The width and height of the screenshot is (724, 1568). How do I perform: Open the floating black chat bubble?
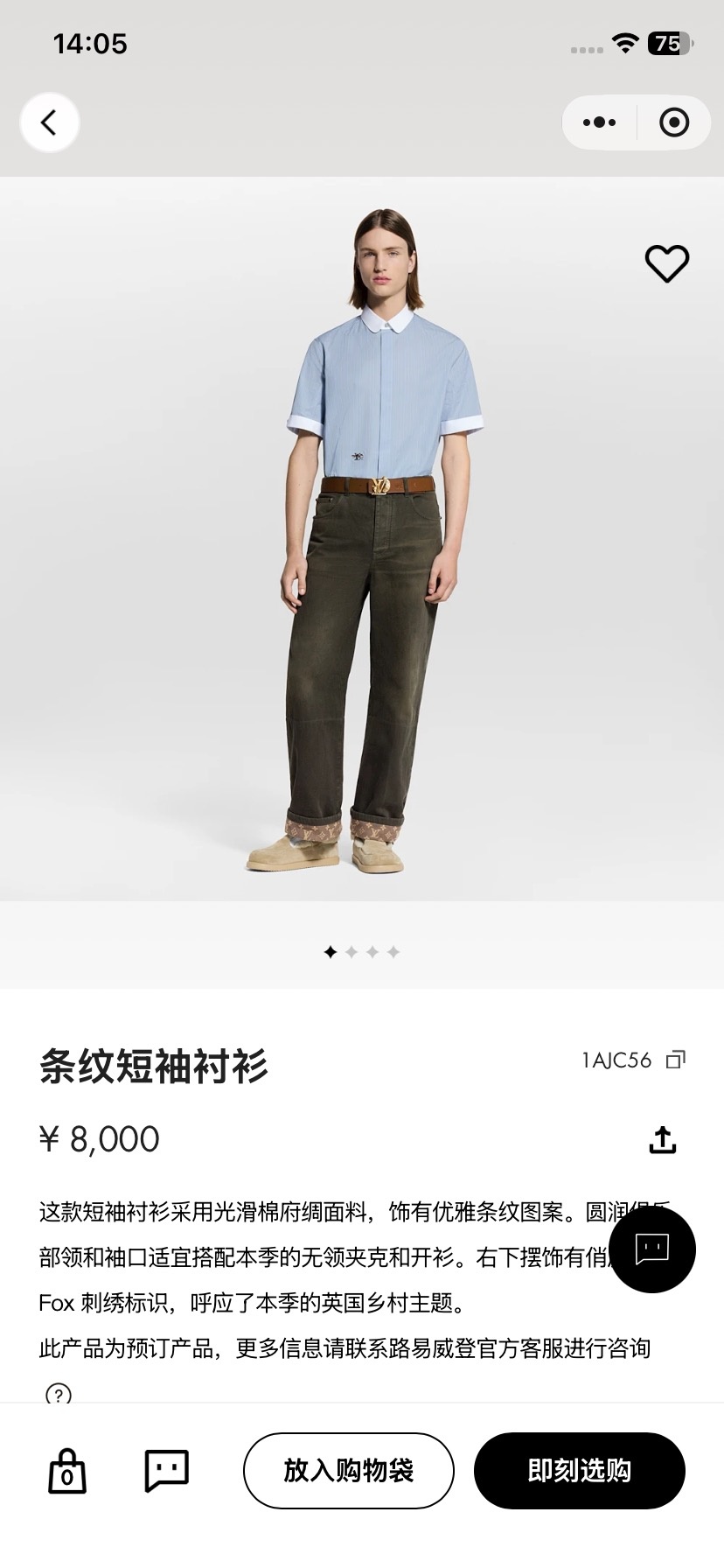pos(652,1249)
